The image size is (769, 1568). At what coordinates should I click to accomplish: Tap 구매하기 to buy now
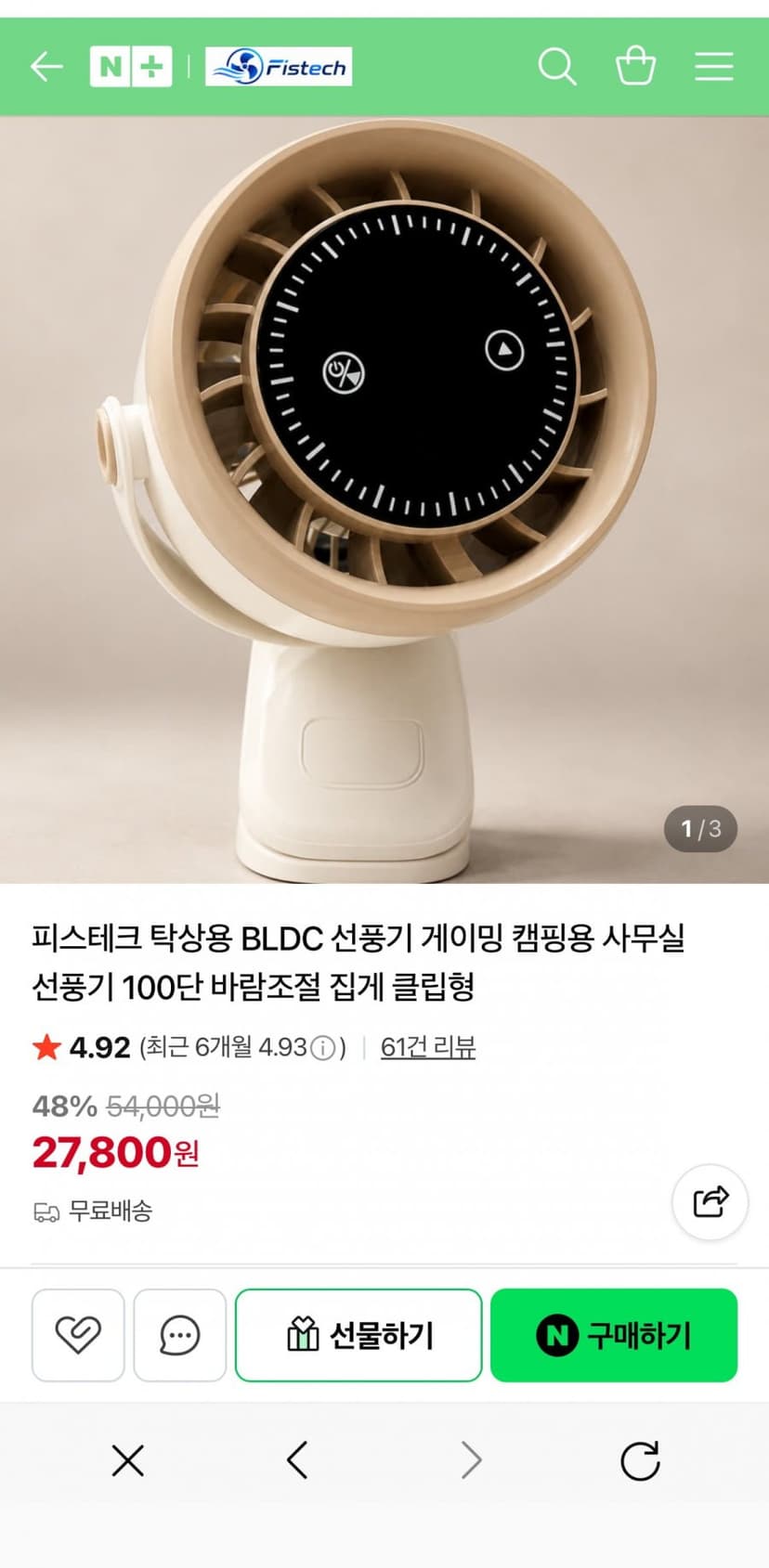pyautogui.click(x=614, y=1335)
